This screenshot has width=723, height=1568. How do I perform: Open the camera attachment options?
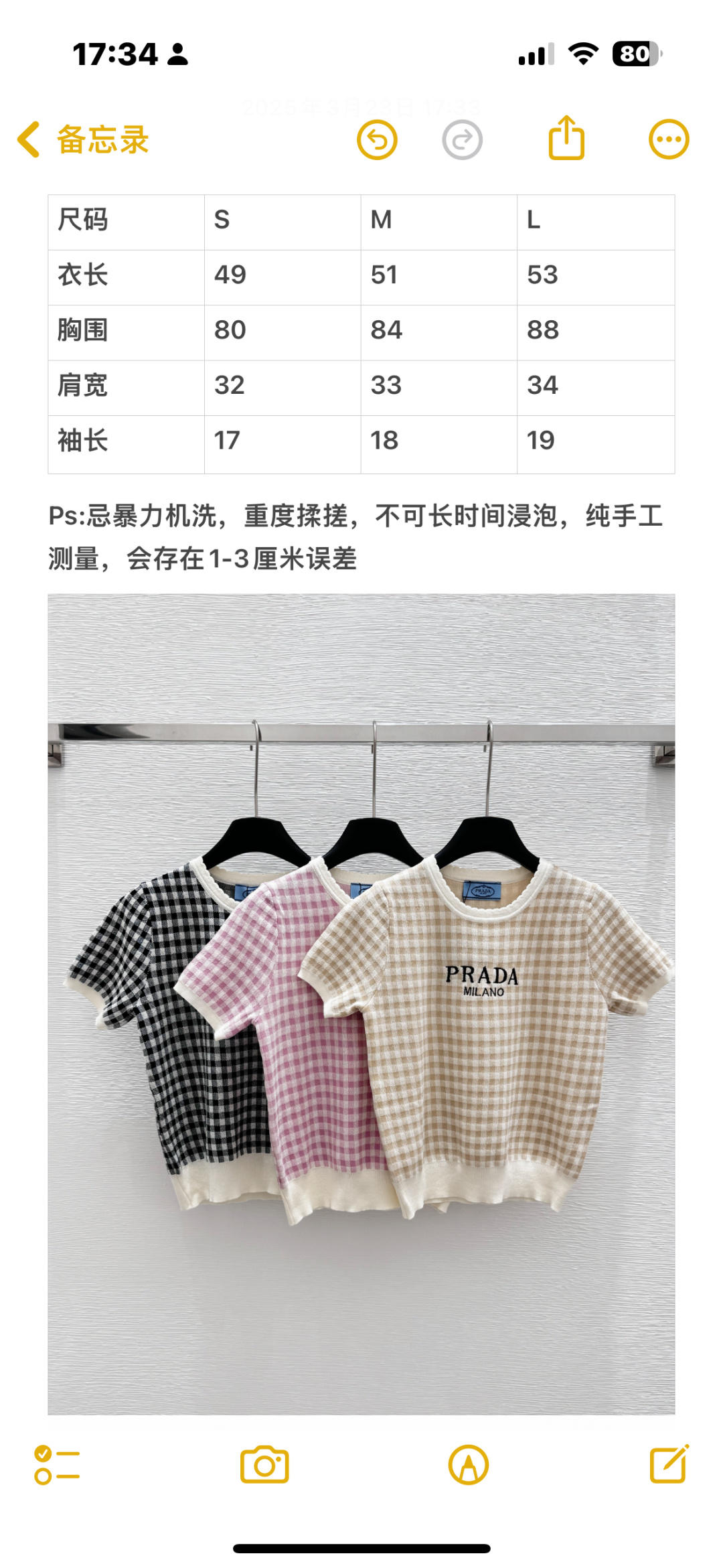(x=264, y=1465)
